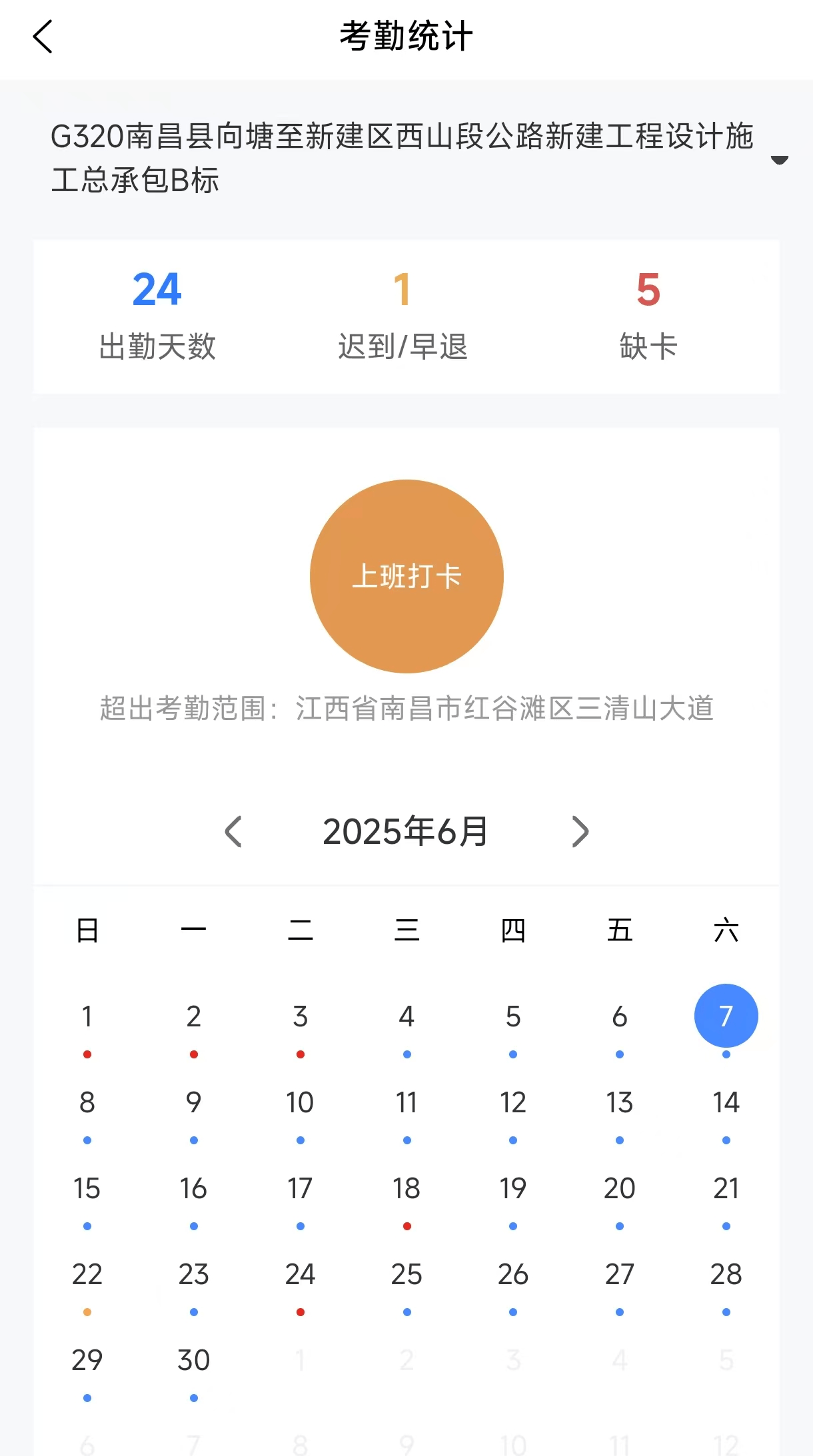Click the blue dot under June 10

[x=301, y=1140]
